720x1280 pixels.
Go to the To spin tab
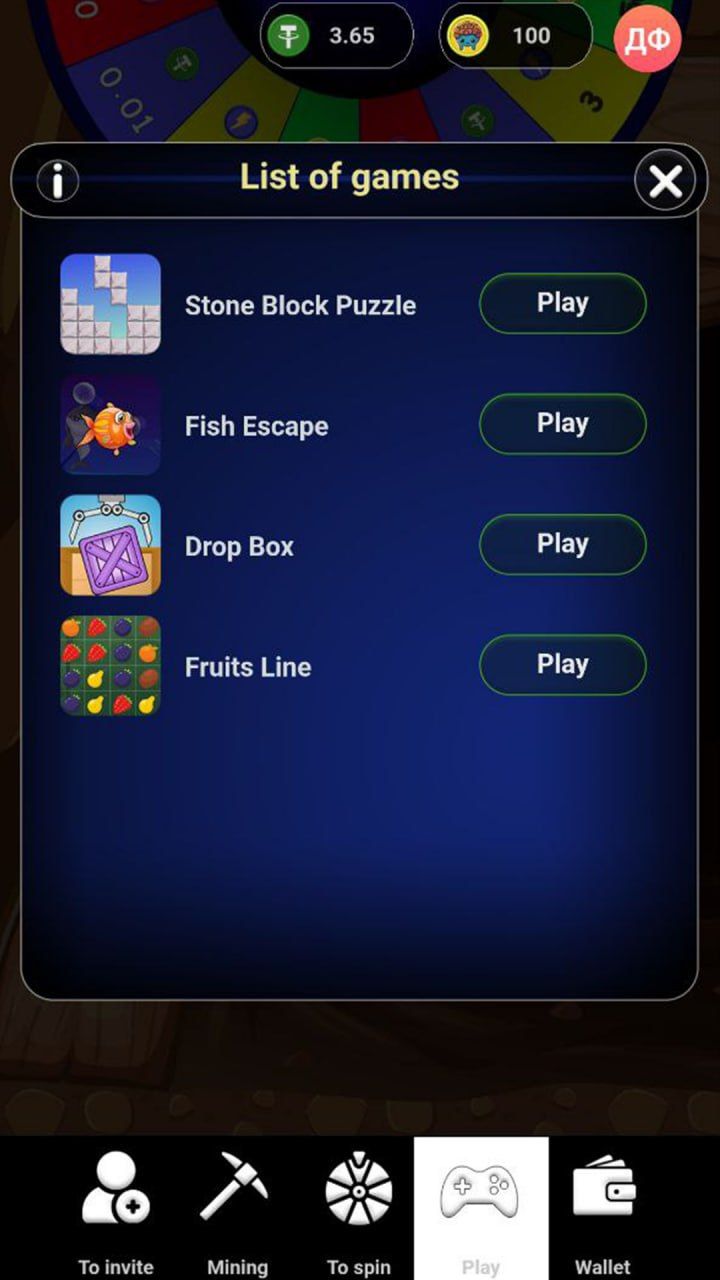pos(358,1210)
